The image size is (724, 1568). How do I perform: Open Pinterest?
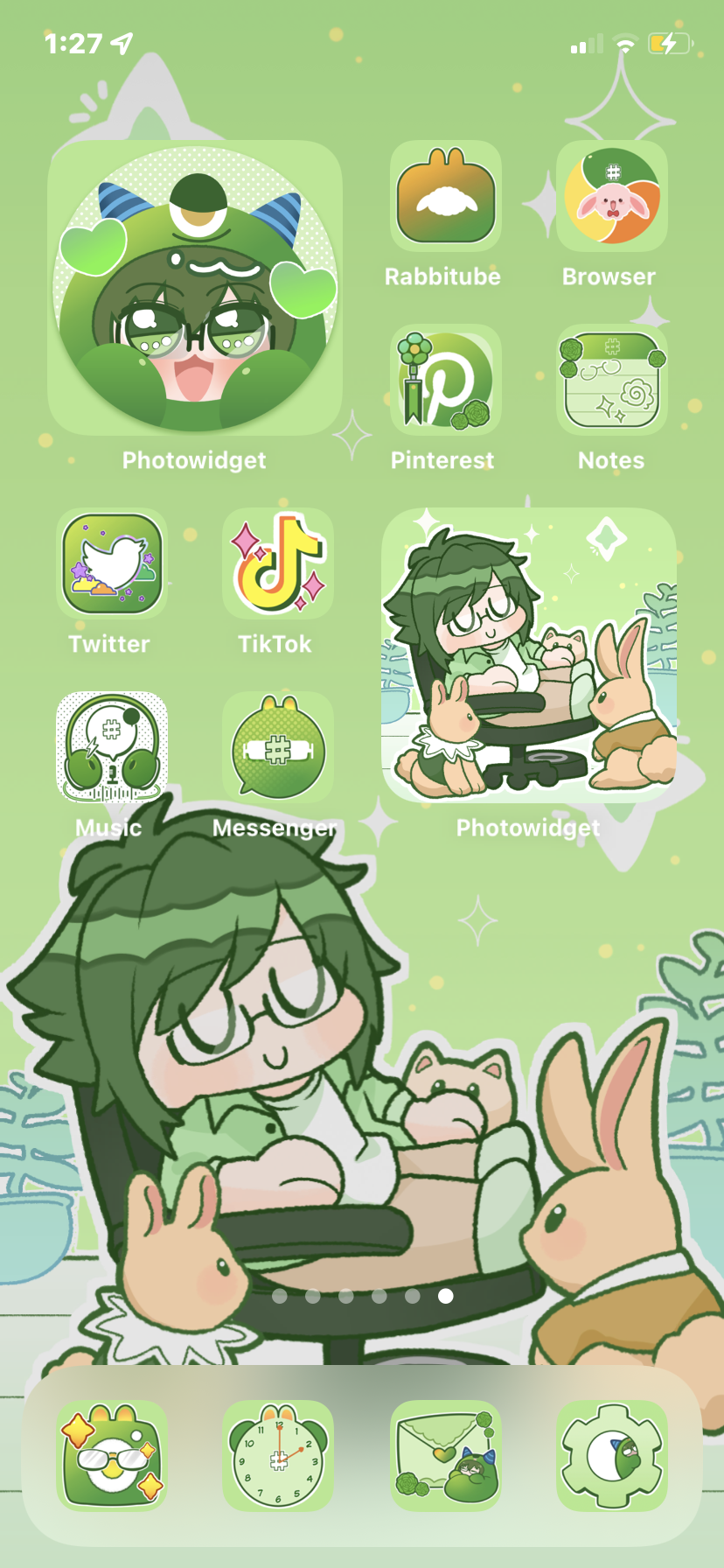click(445, 381)
